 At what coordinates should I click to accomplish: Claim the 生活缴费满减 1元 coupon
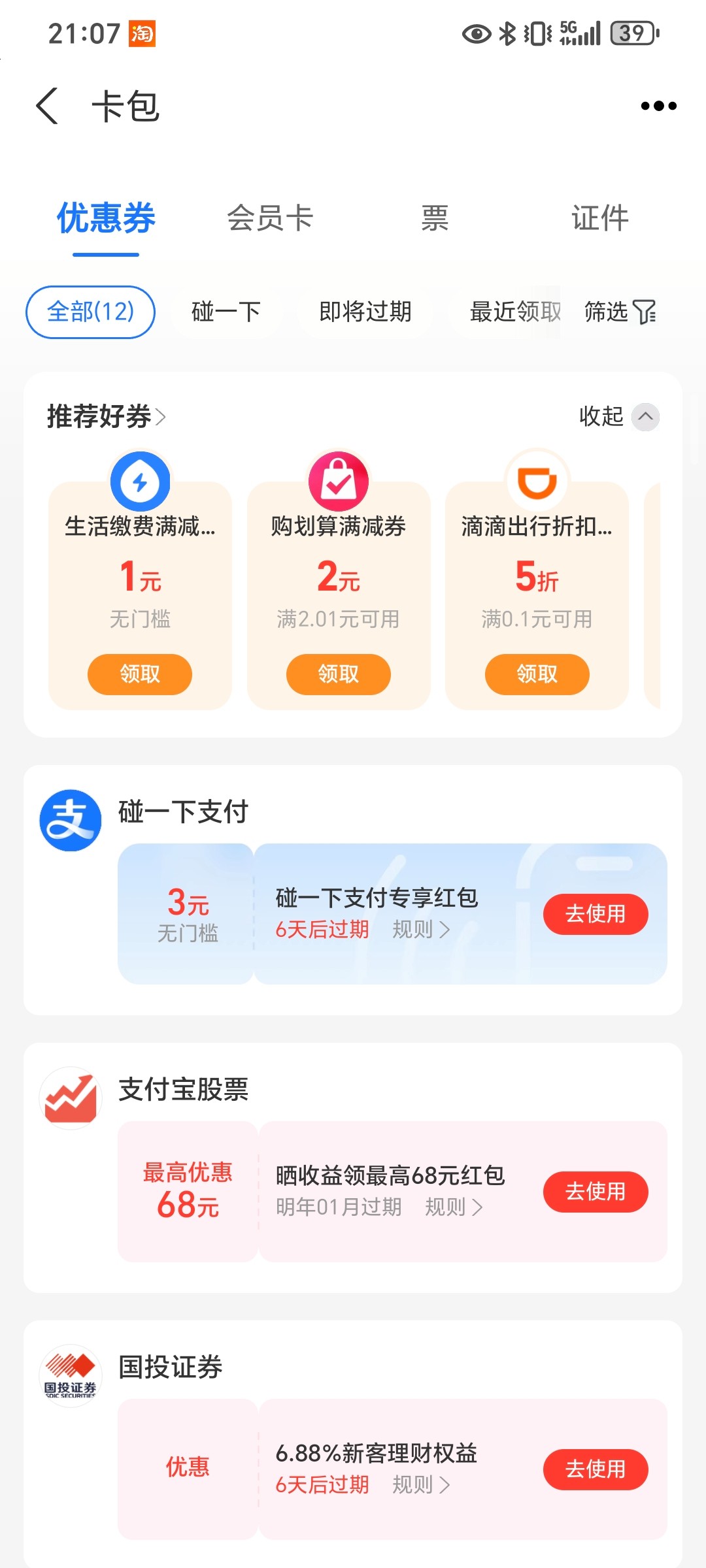click(x=140, y=674)
